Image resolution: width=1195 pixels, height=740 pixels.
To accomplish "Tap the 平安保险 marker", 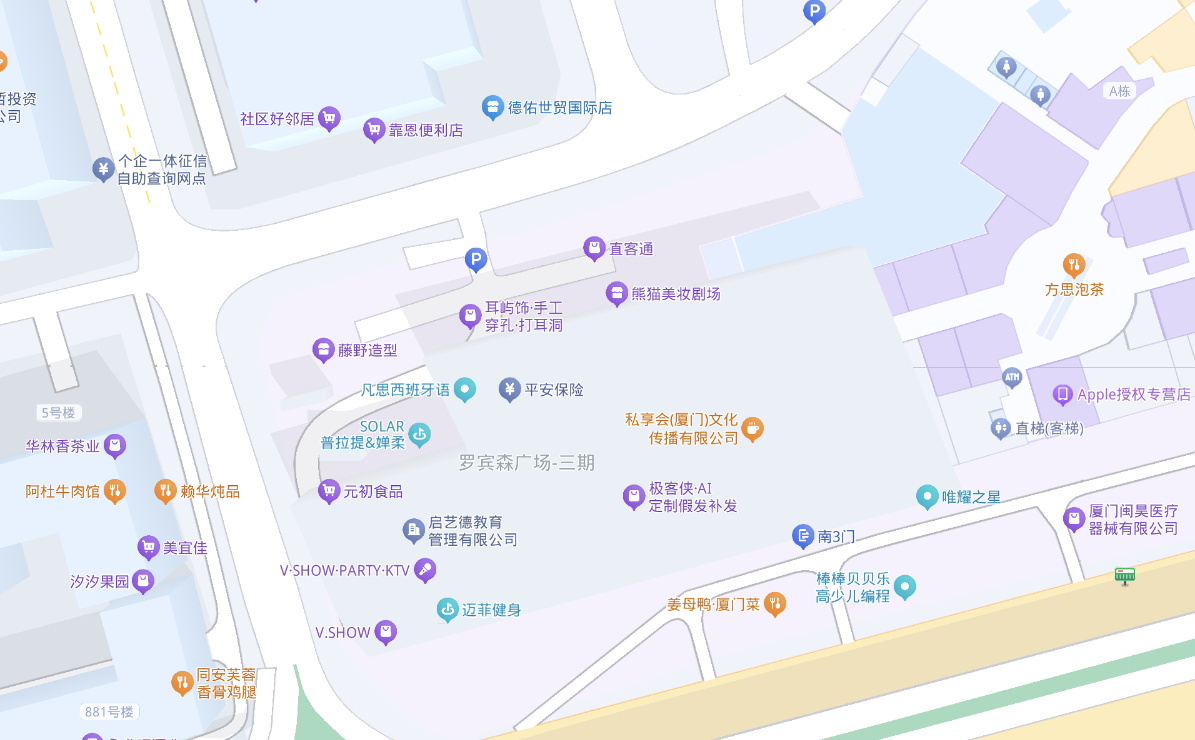I will pos(510,389).
